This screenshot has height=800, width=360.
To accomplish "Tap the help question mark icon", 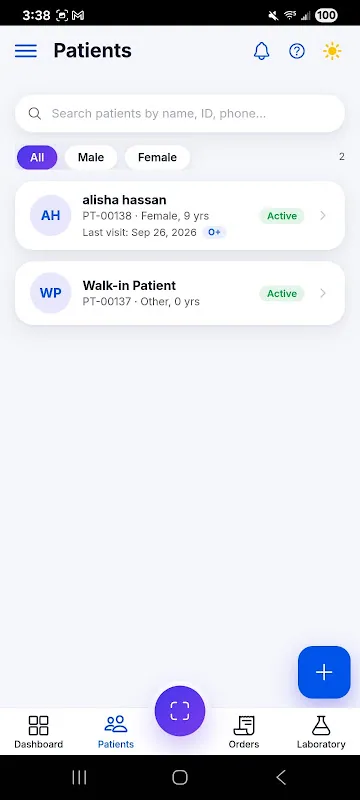I will click(x=297, y=51).
